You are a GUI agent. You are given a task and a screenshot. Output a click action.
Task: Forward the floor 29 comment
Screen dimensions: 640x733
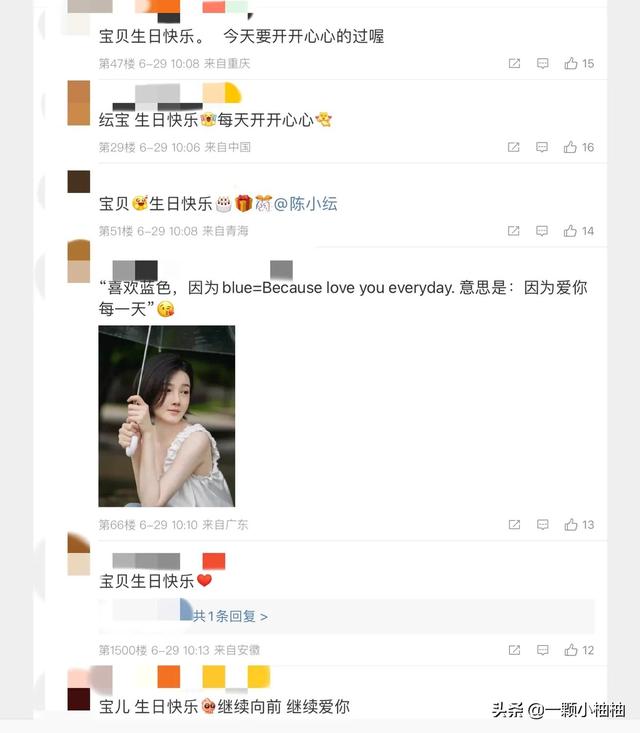point(514,147)
